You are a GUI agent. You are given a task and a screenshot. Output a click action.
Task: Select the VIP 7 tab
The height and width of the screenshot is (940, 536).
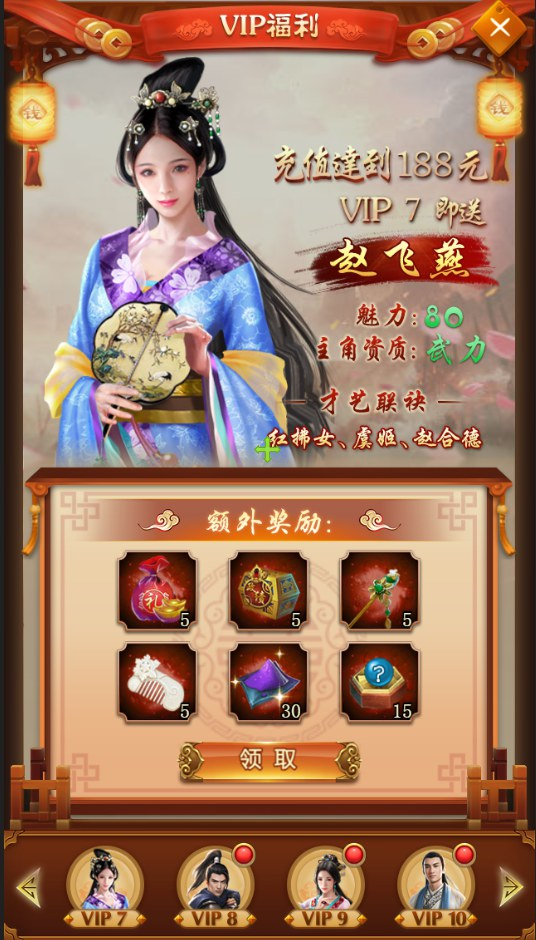point(104,886)
